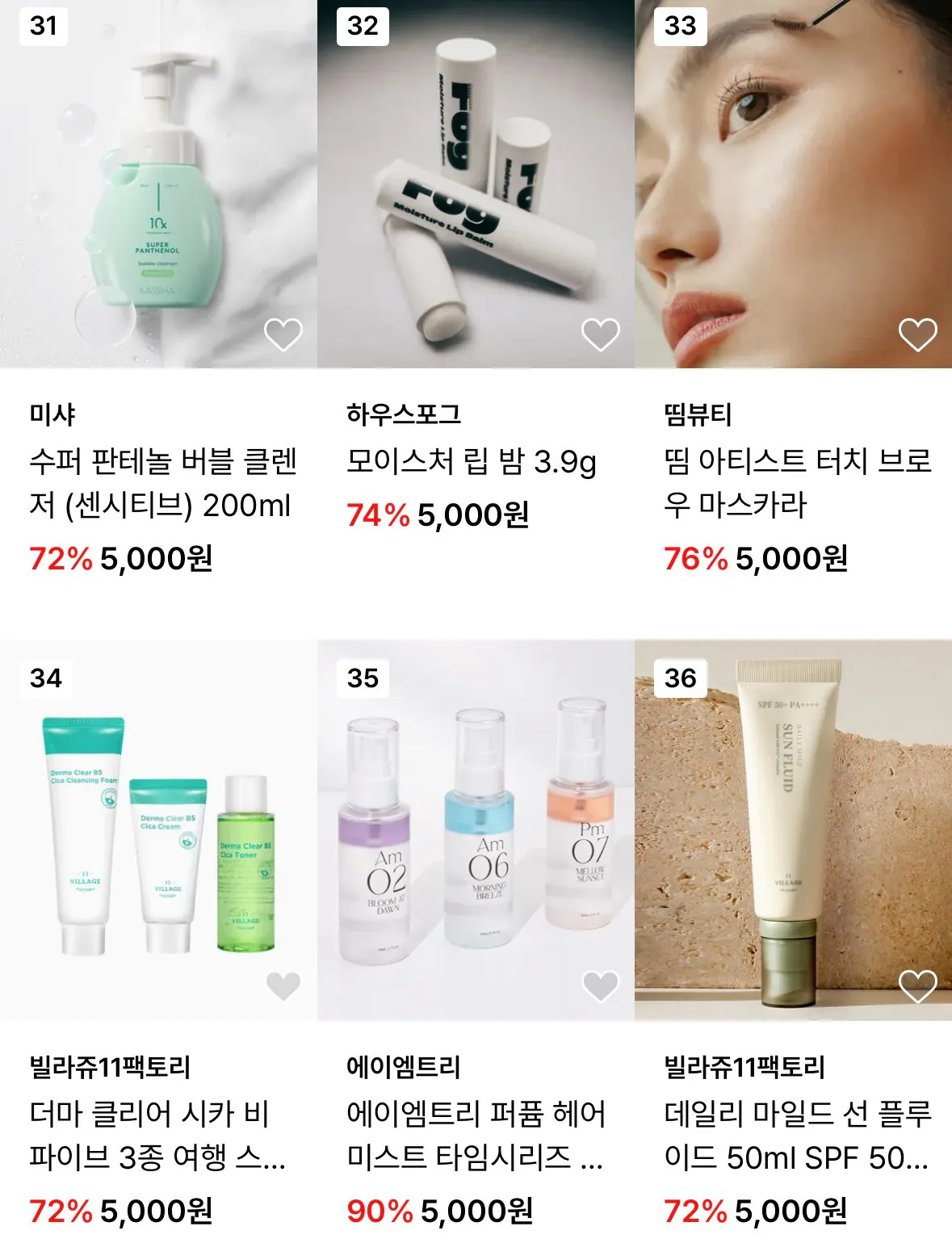Tap the heart on 띰뷰티 브로우 마스카라
This screenshot has height=1260, width=952.
pos(918,334)
